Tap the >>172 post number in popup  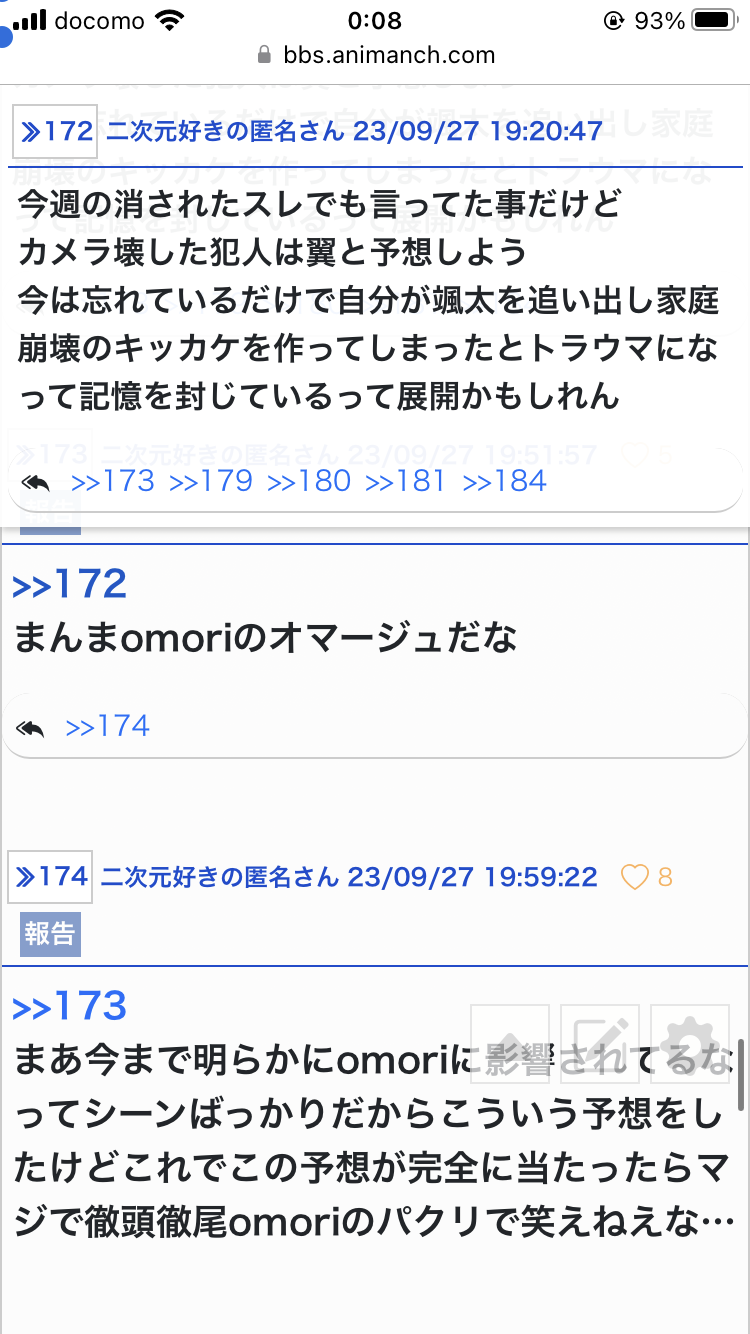coord(56,131)
